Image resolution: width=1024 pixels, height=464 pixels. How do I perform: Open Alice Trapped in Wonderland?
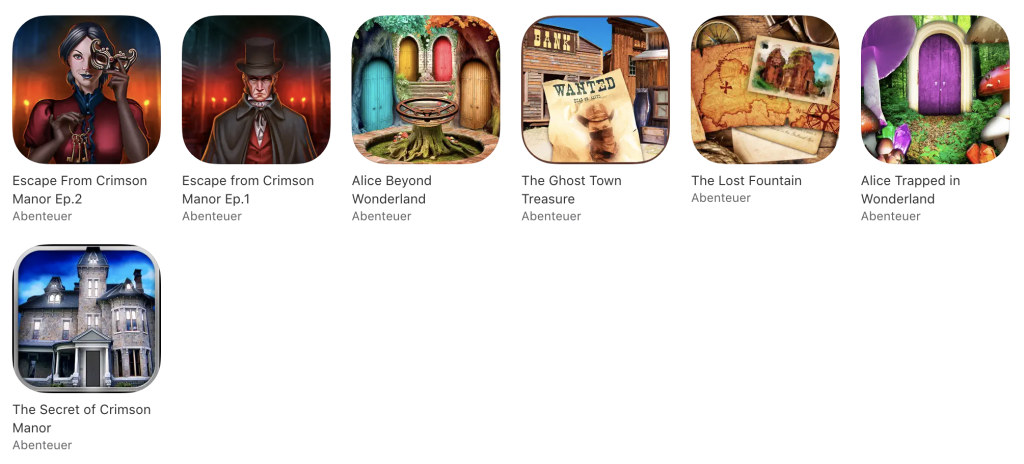click(x=935, y=90)
